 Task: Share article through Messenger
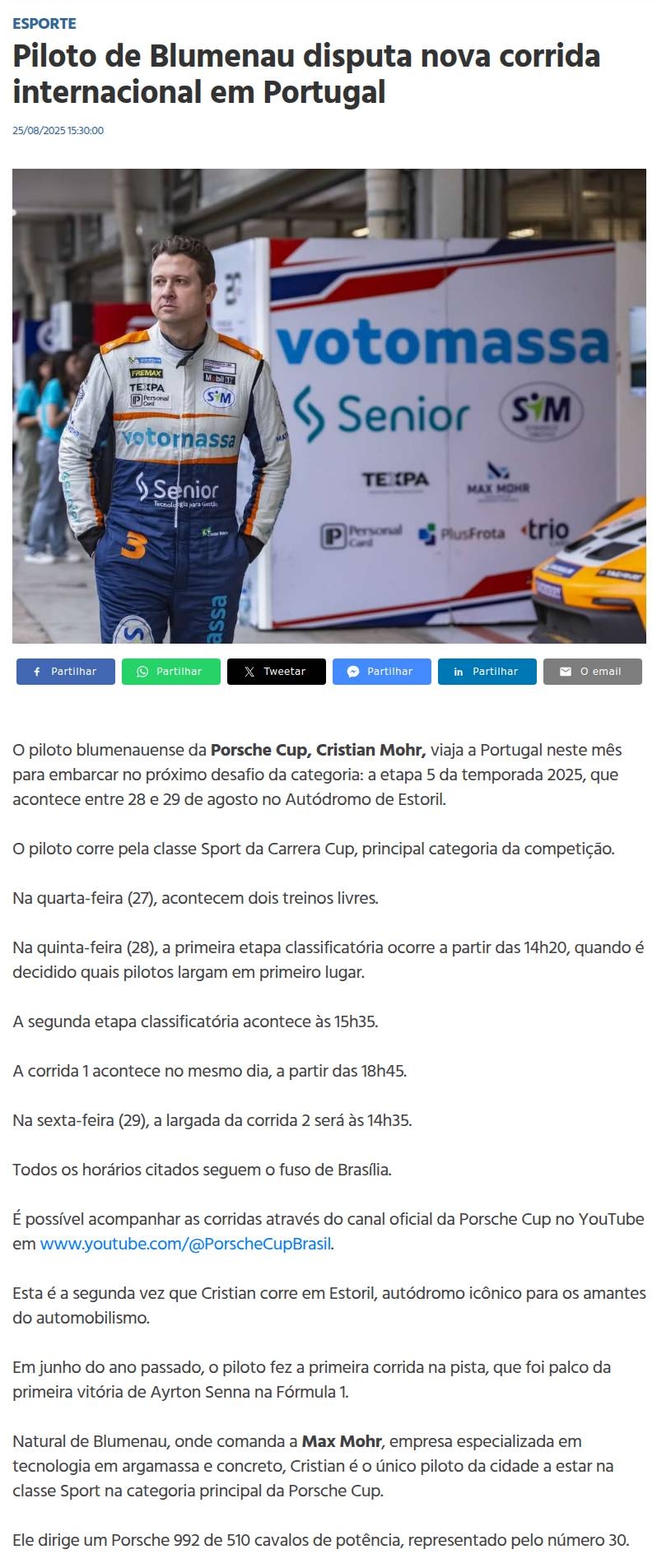tap(382, 672)
